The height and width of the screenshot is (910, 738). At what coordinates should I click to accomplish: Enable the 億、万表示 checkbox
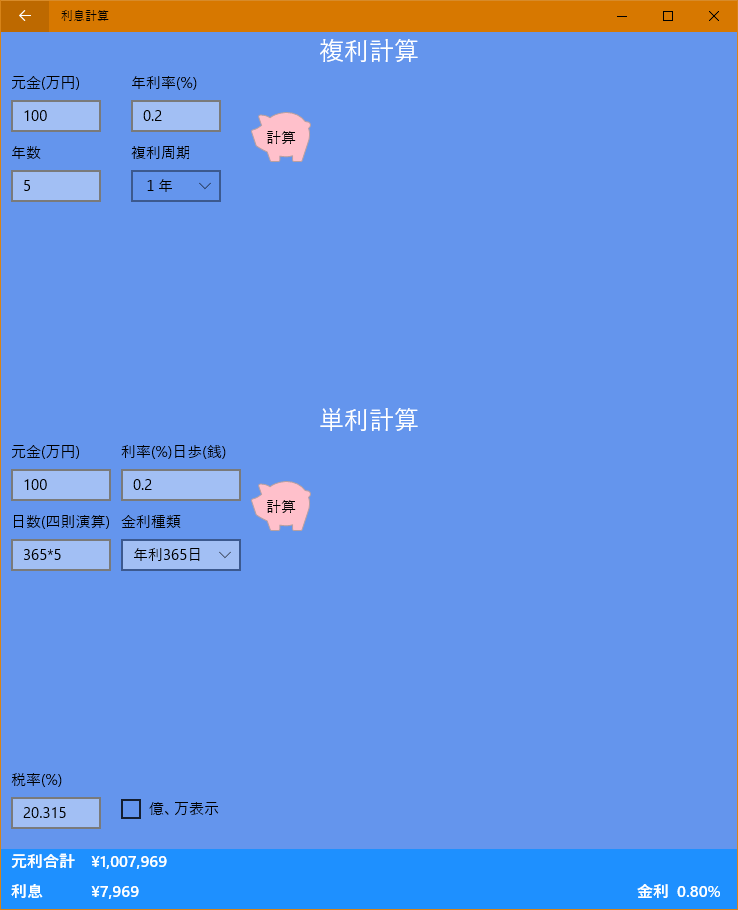click(131, 809)
